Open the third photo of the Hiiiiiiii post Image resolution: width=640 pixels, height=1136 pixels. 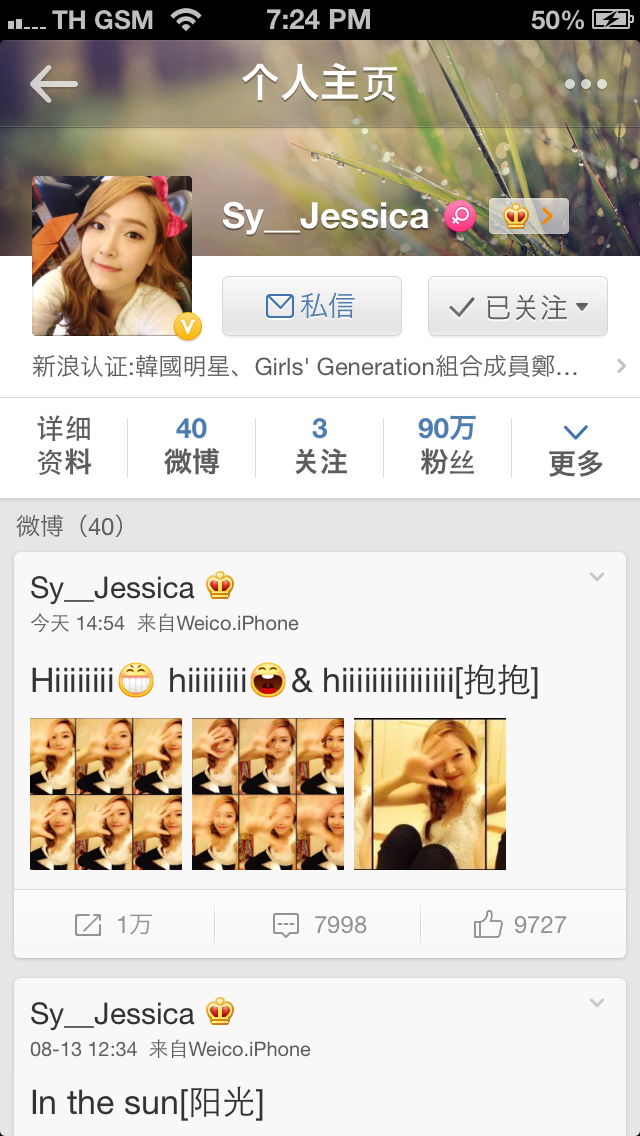click(x=430, y=794)
